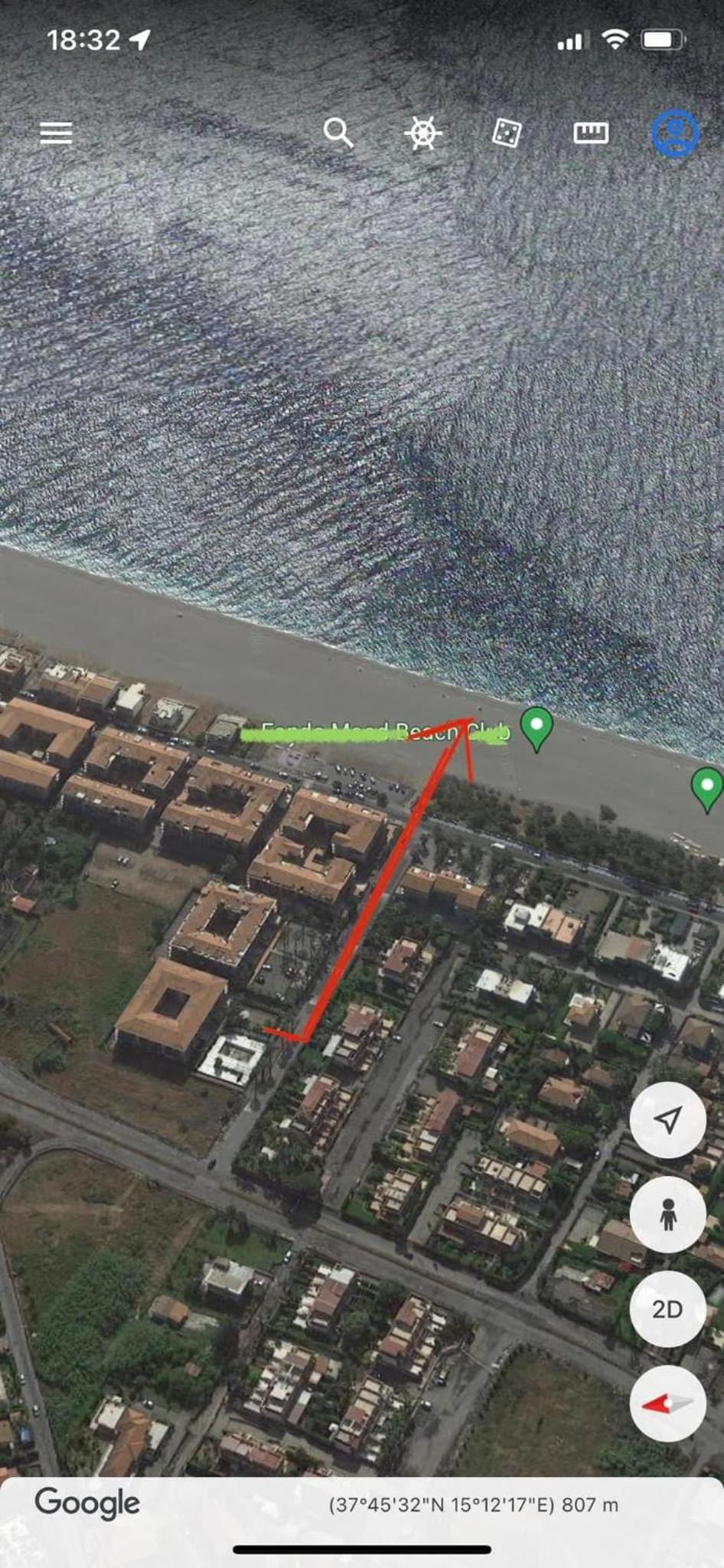The height and width of the screenshot is (1568, 724).
Task: Open the account profile avatar
Action: [x=675, y=133]
